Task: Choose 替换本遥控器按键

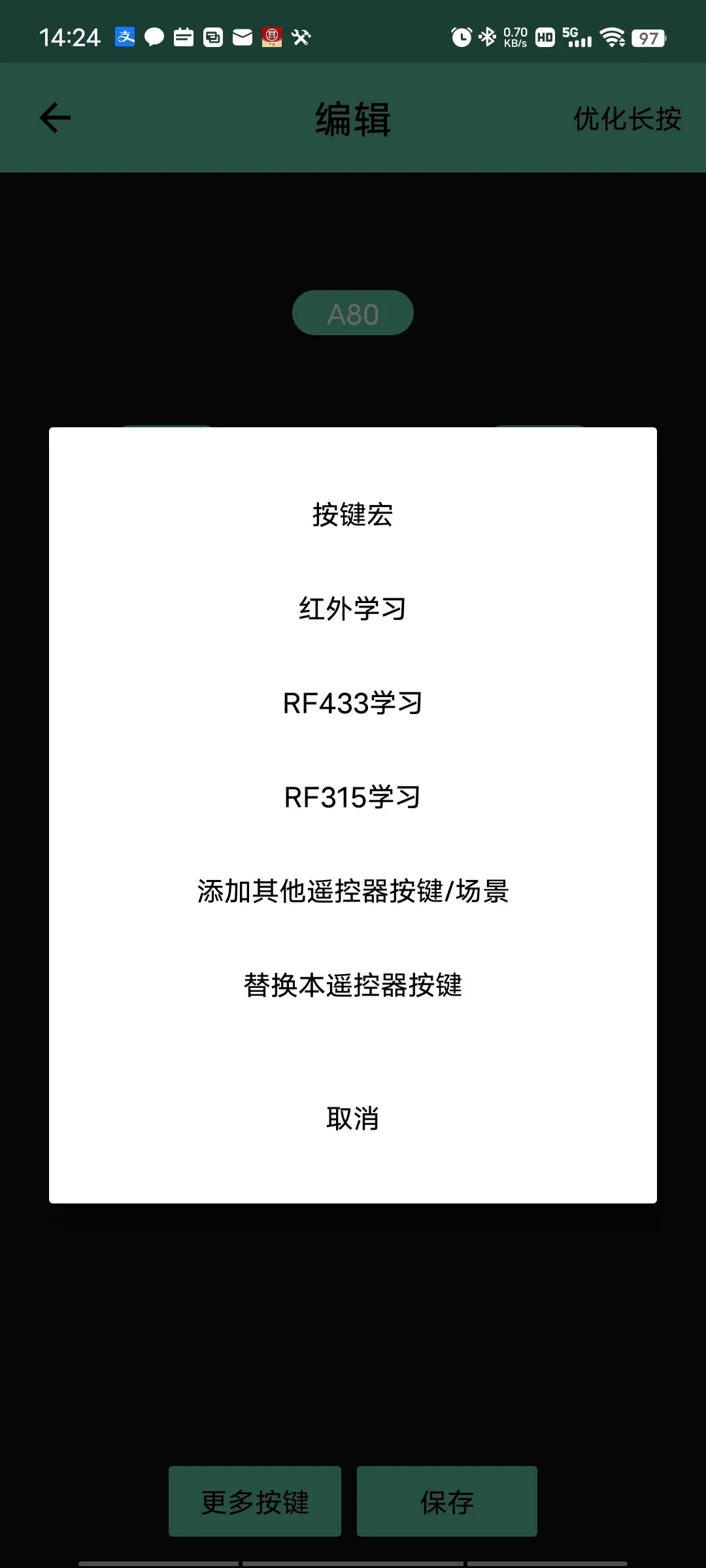Action: (x=353, y=985)
